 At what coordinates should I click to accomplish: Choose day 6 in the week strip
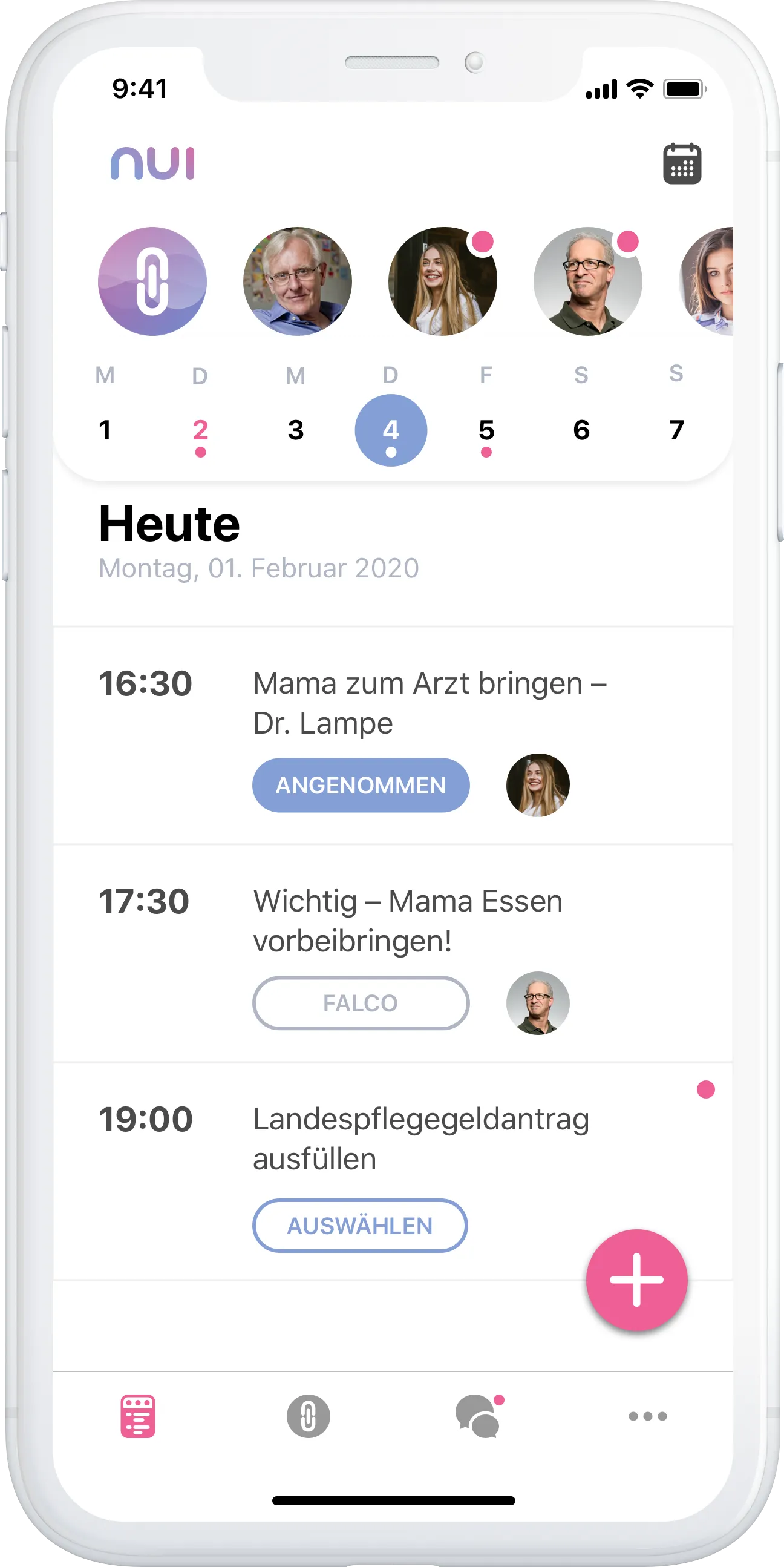581,430
